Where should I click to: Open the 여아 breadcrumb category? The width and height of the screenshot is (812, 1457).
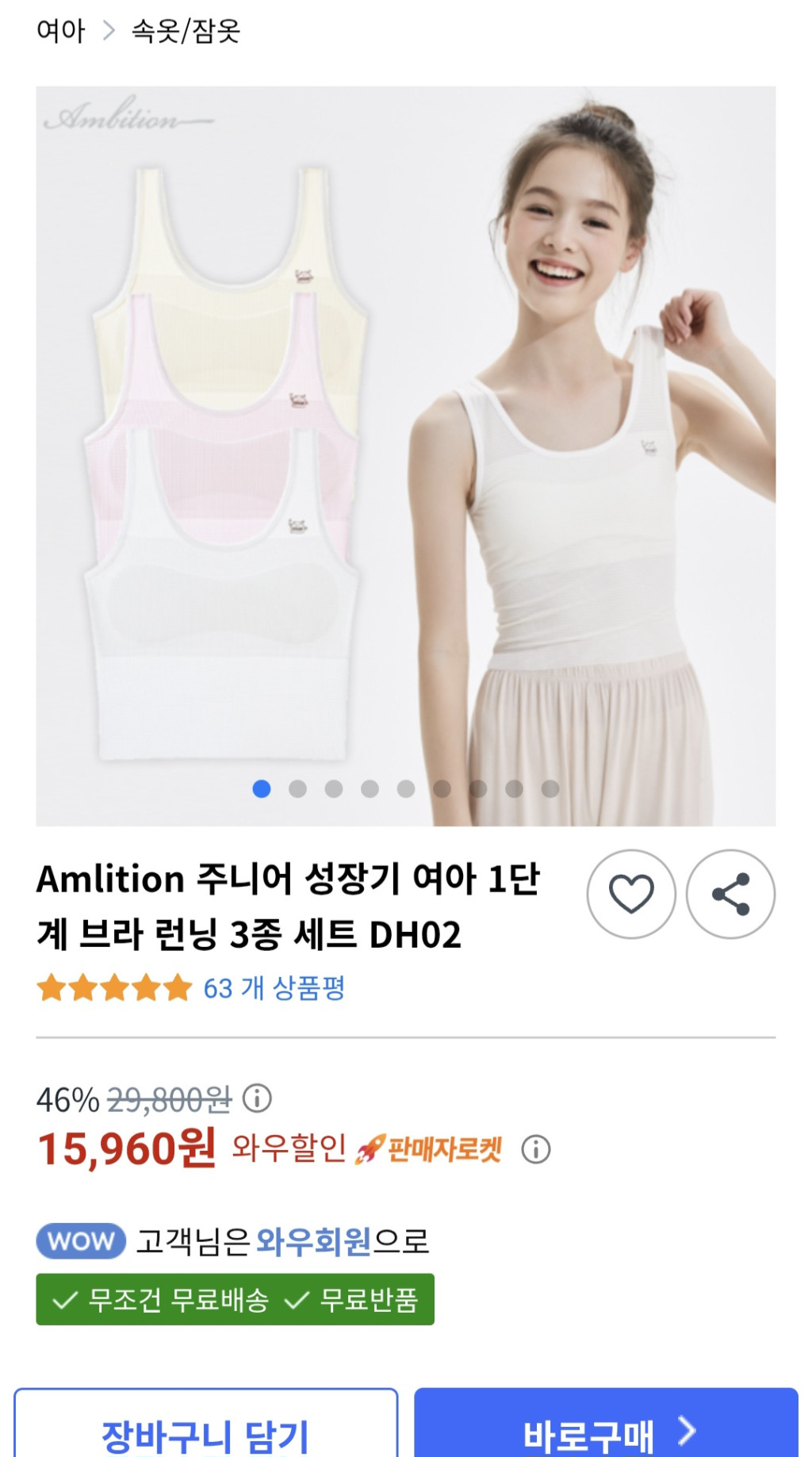pyautogui.click(x=60, y=31)
